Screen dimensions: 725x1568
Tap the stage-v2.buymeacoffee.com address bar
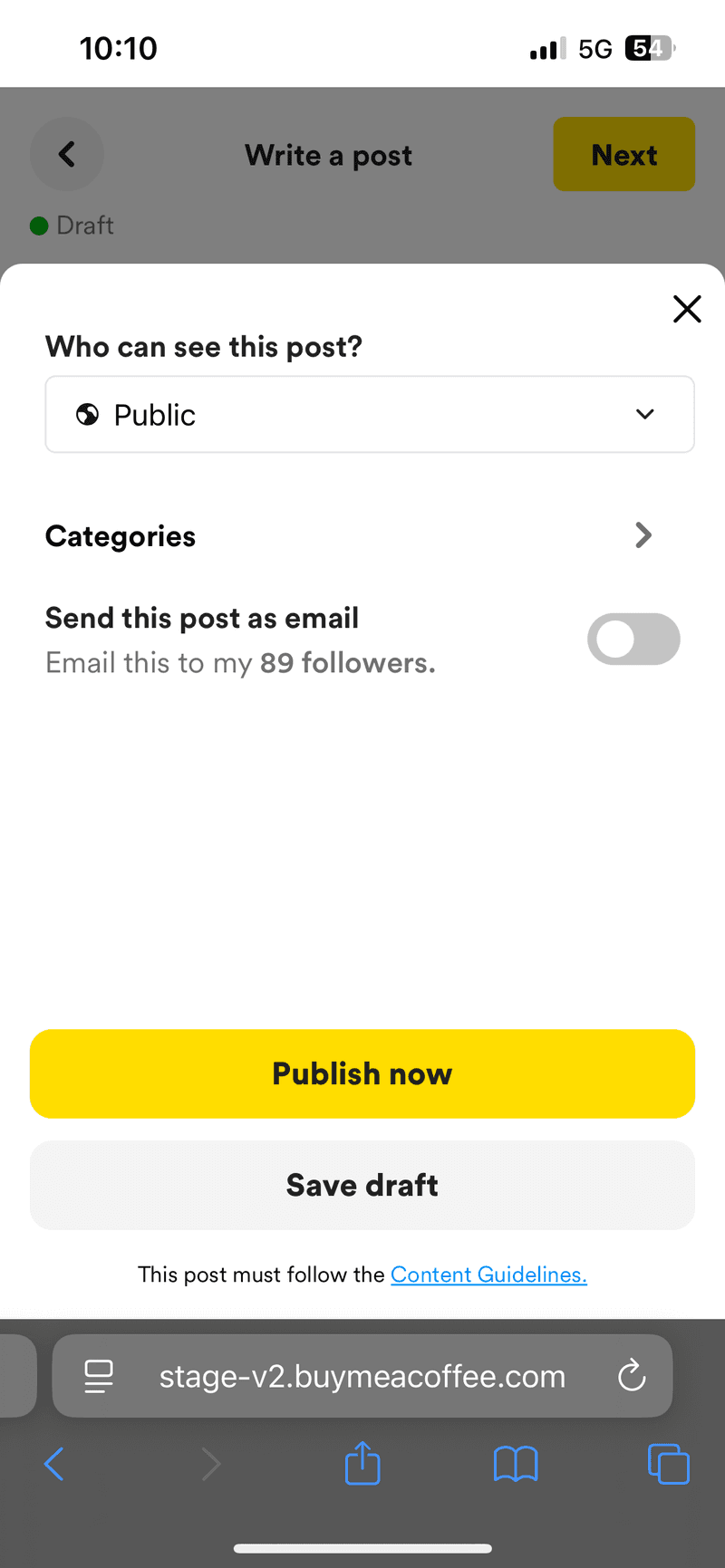tap(362, 1376)
